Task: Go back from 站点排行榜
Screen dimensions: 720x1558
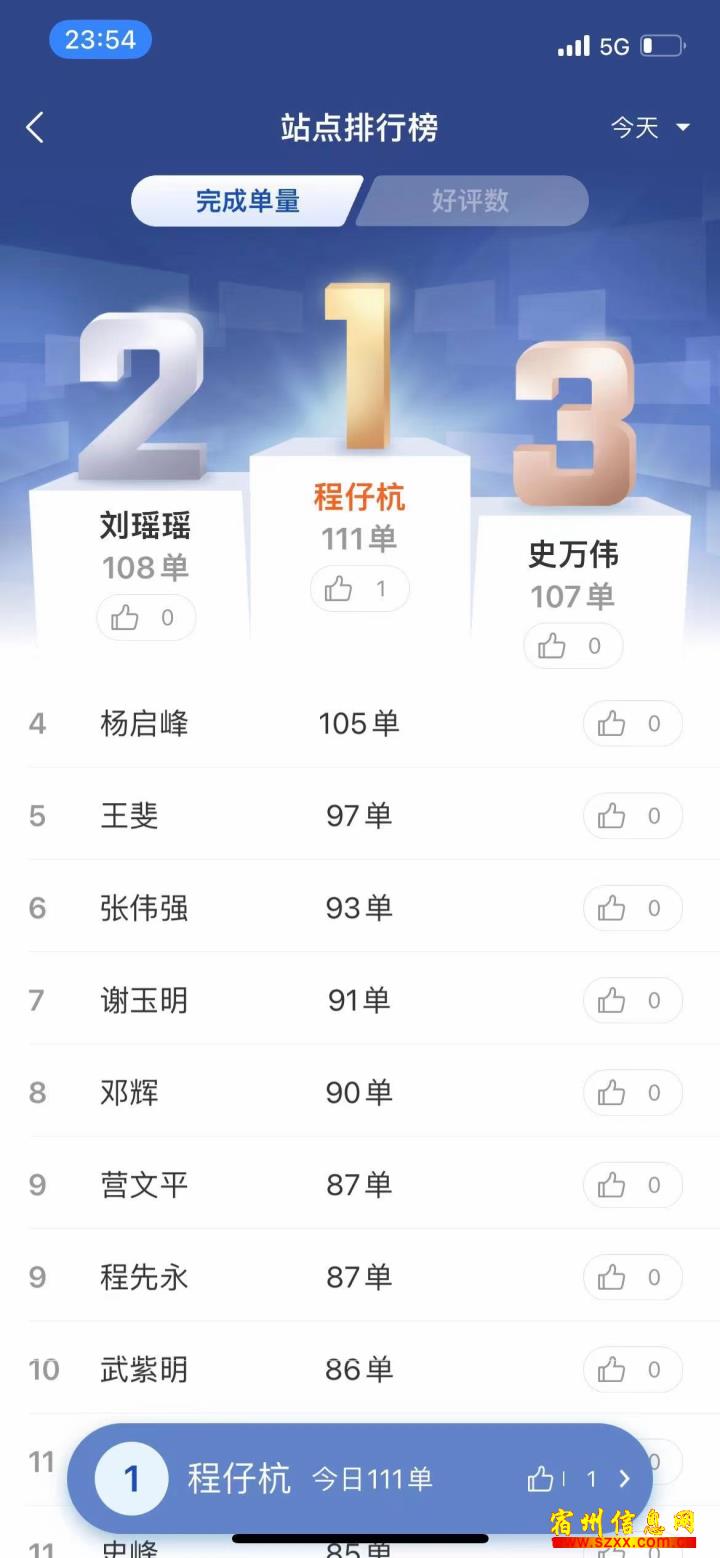Action: tap(35, 128)
